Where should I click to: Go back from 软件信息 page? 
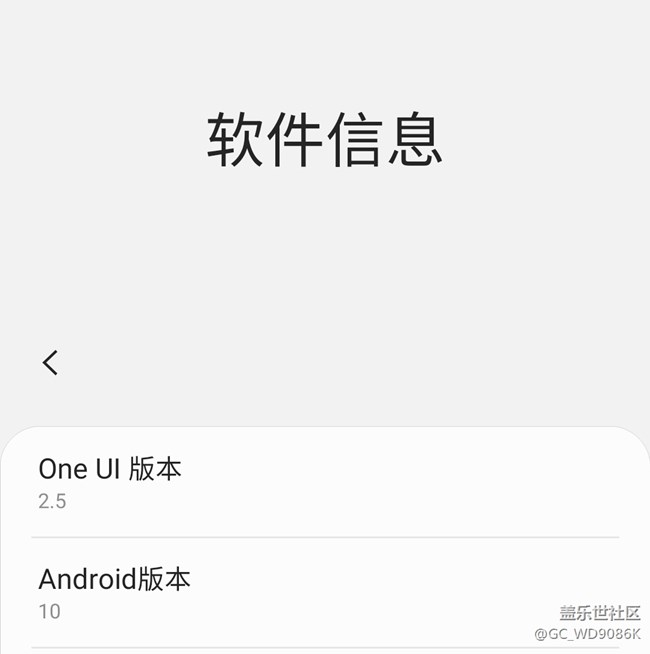pyautogui.click(x=51, y=362)
